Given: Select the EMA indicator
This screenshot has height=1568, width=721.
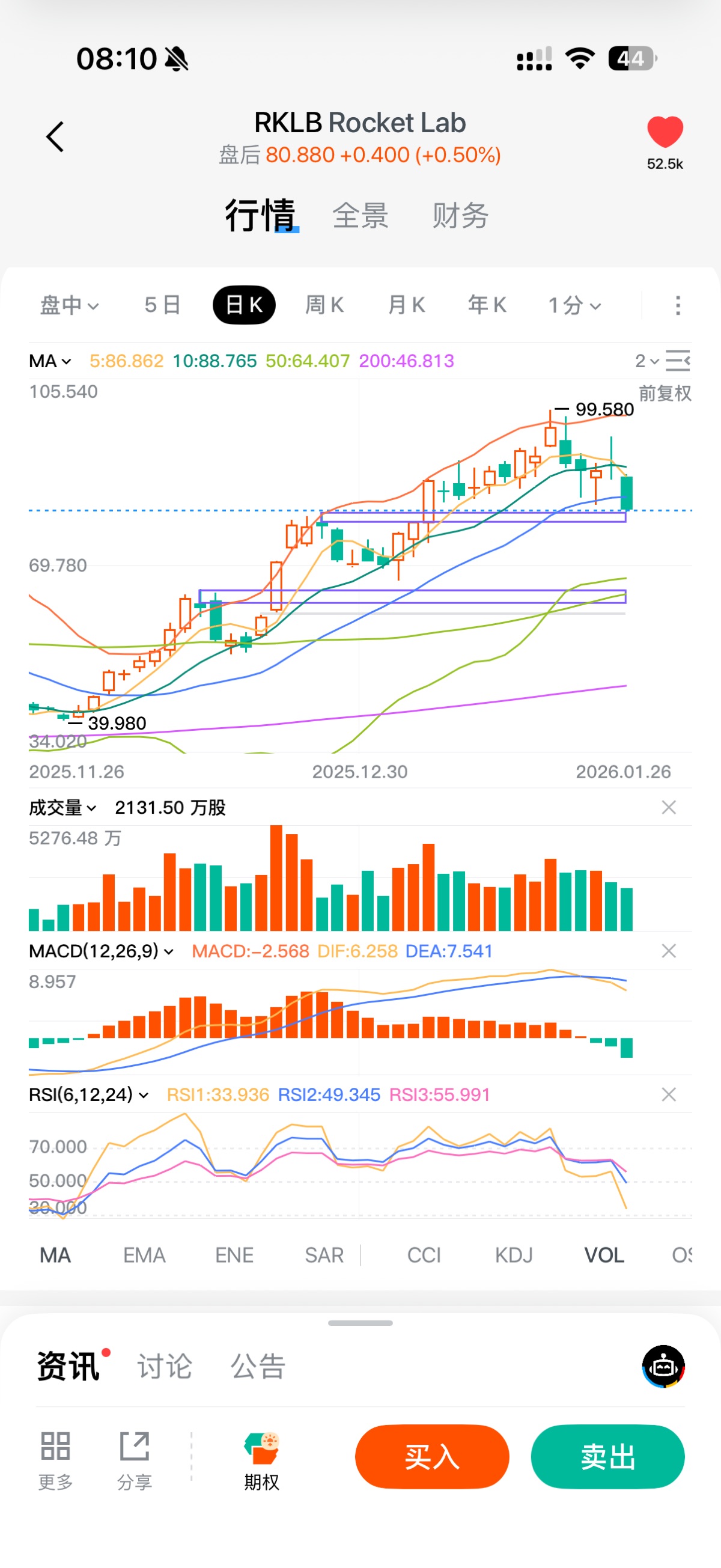Looking at the screenshot, I should click(x=144, y=1255).
